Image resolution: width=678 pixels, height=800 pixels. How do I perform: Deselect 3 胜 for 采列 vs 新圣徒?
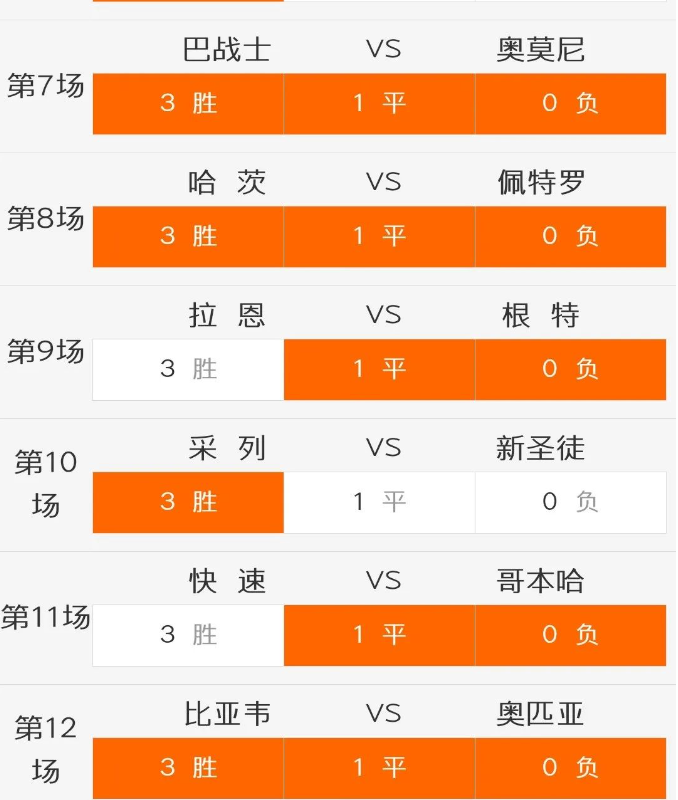pyautogui.click(x=188, y=502)
